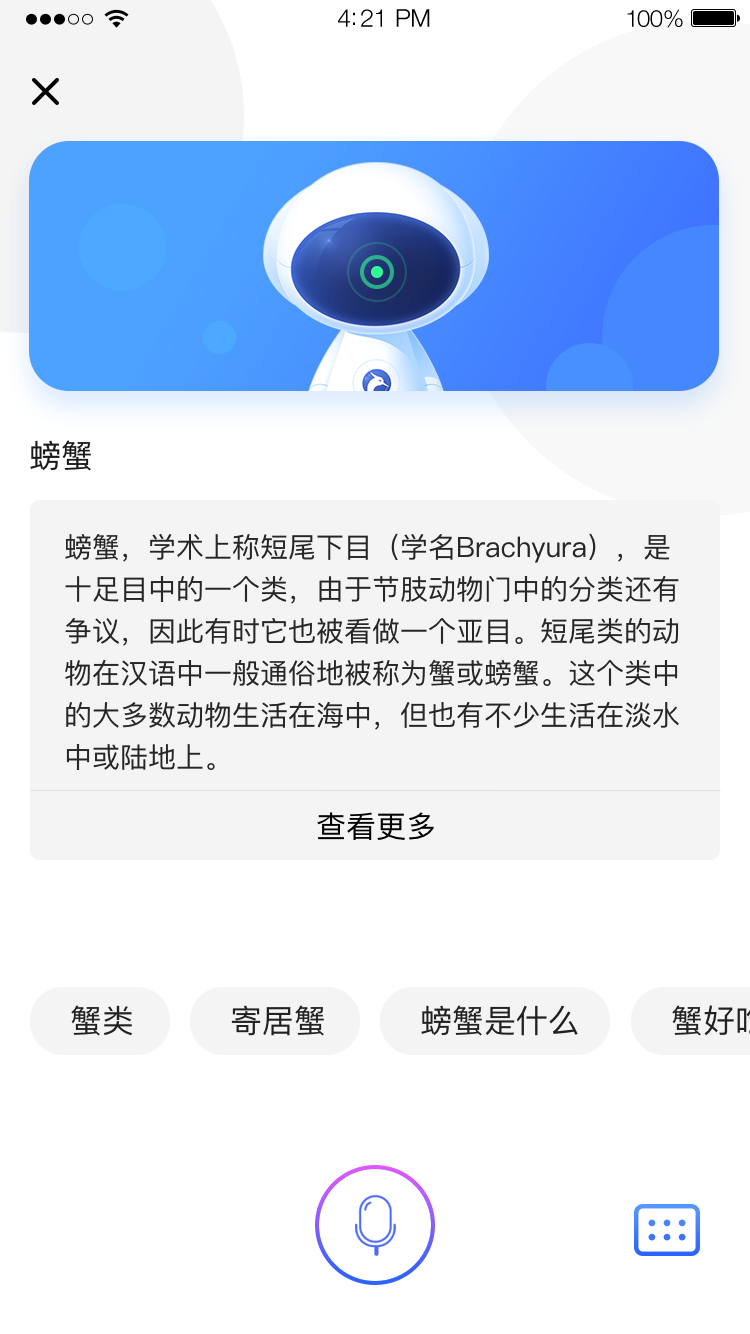Choose the 寄居蟹 suggestion chip
Image resolution: width=750 pixels, height=1334 pixels.
[275, 1021]
